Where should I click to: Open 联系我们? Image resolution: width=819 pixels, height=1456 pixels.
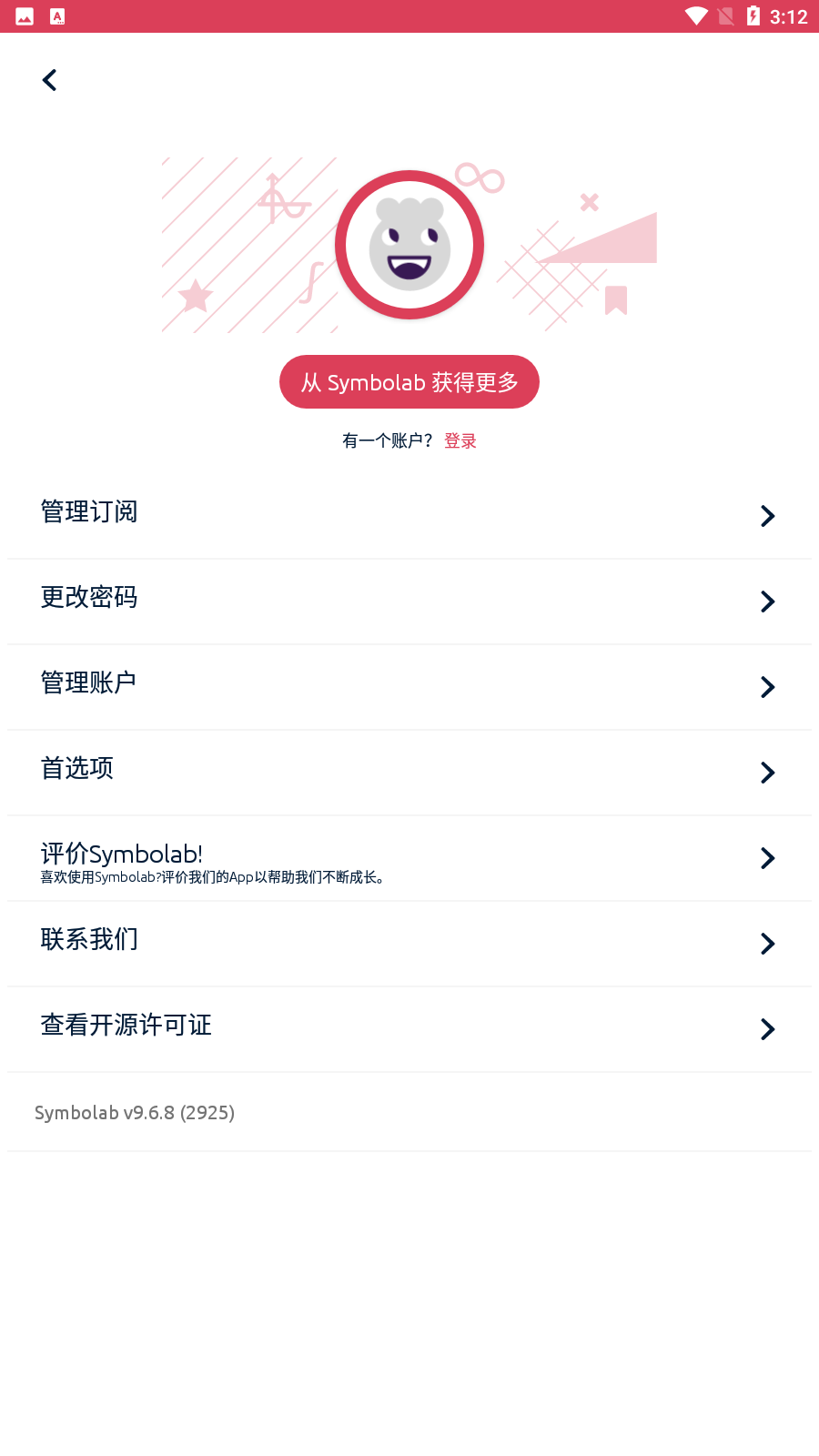[409, 943]
